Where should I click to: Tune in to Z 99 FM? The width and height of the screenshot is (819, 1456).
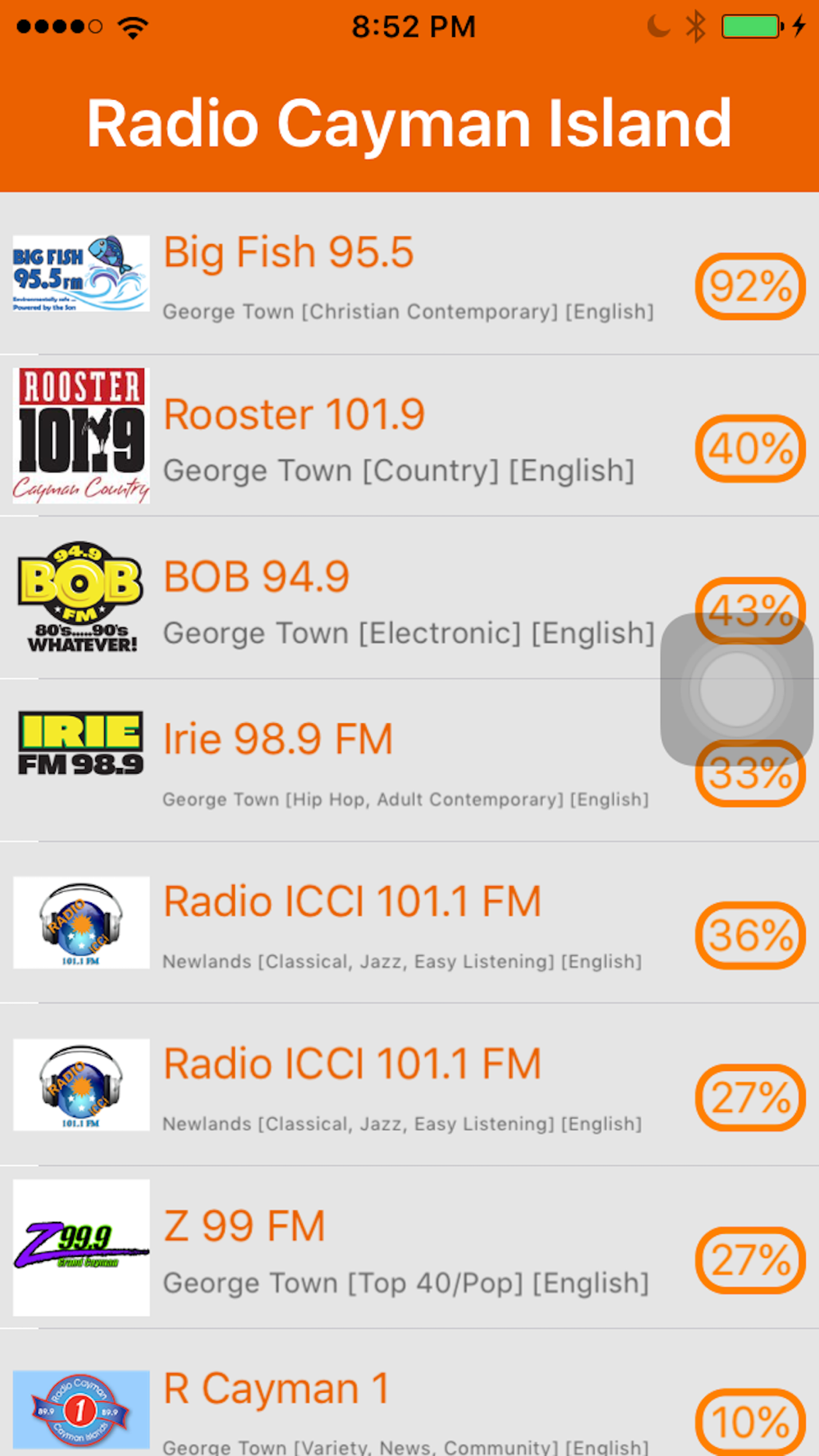point(409,1247)
